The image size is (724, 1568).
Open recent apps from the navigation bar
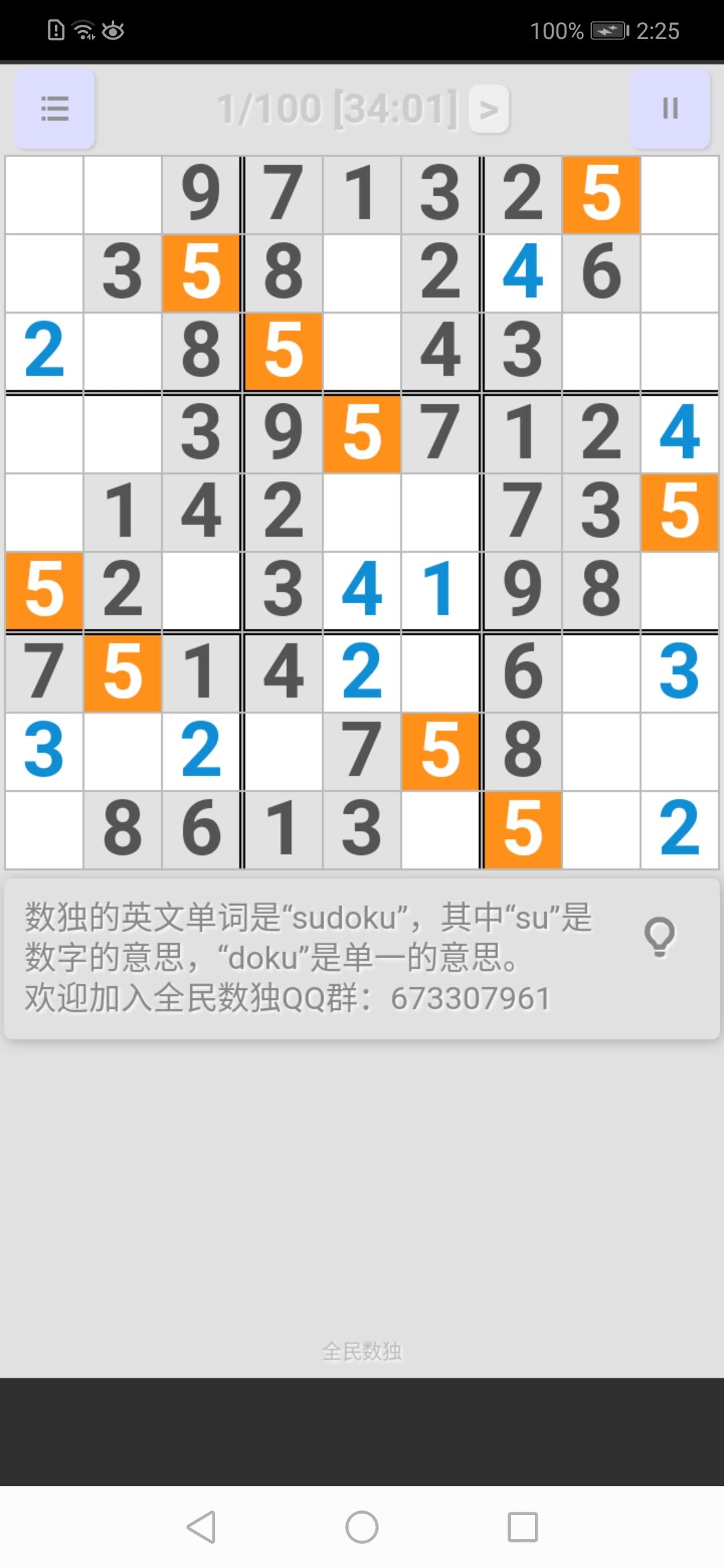[x=523, y=1527]
